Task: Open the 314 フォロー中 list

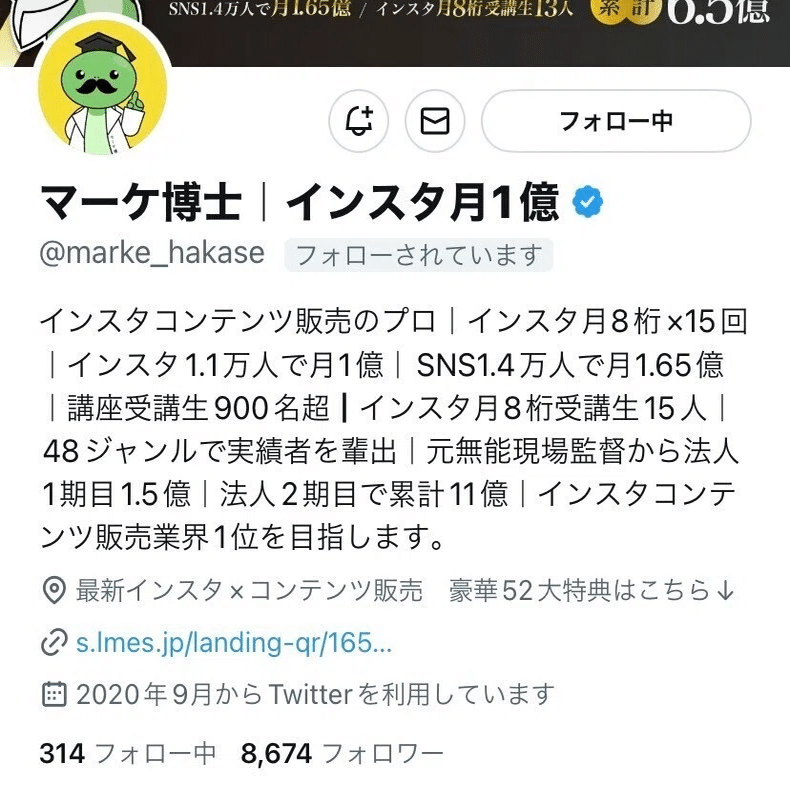Action: pos(127,753)
